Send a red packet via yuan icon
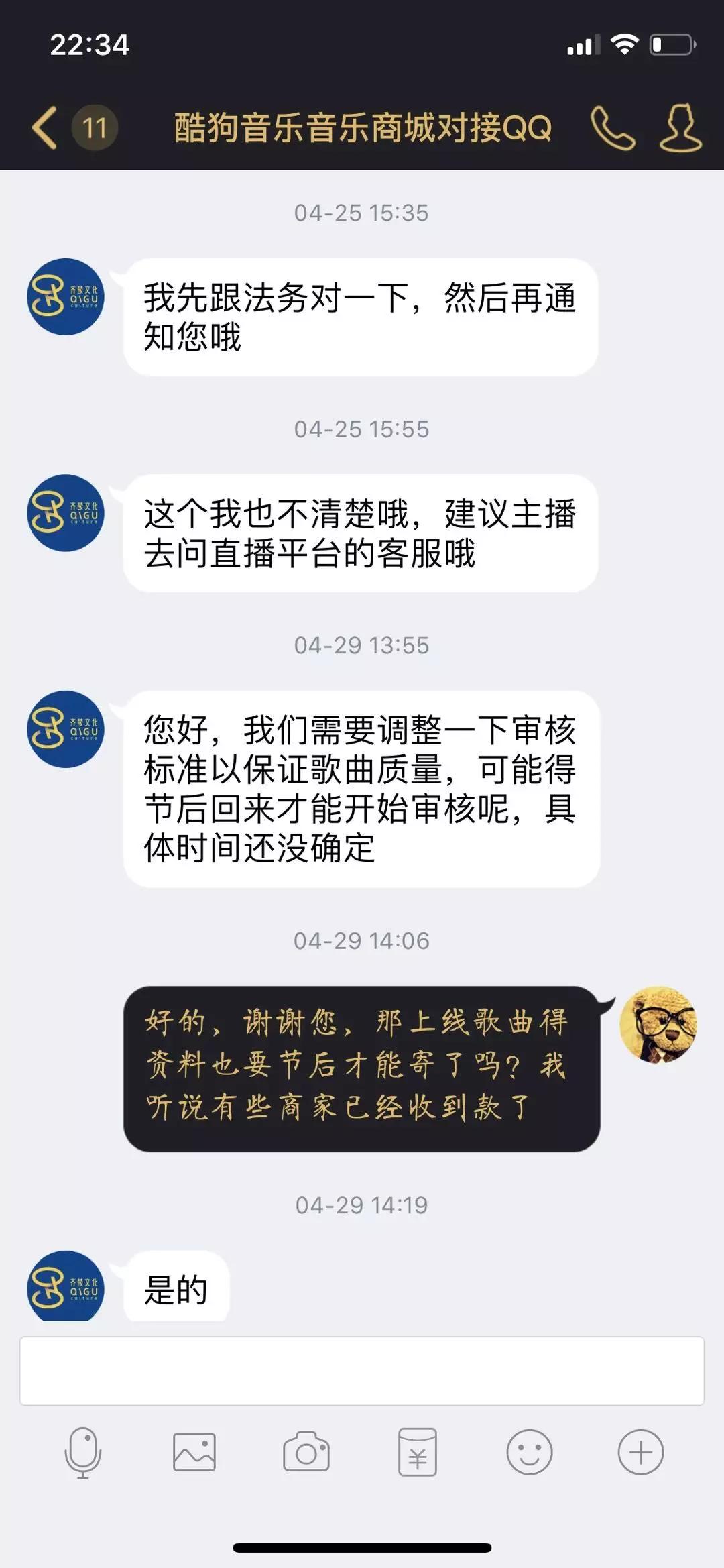 point(418,1453)
